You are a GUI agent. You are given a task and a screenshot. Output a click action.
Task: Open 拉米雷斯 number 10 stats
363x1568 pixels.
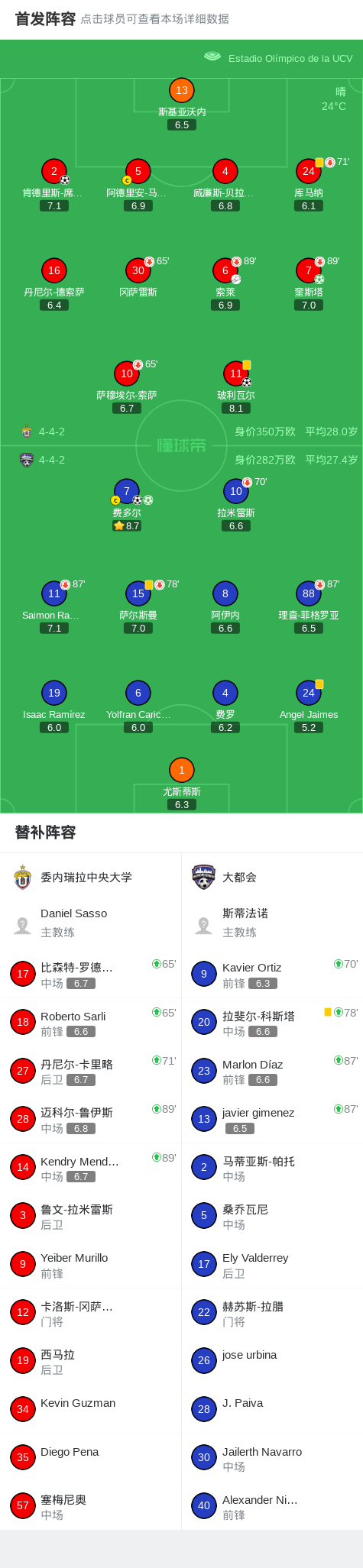236,505
